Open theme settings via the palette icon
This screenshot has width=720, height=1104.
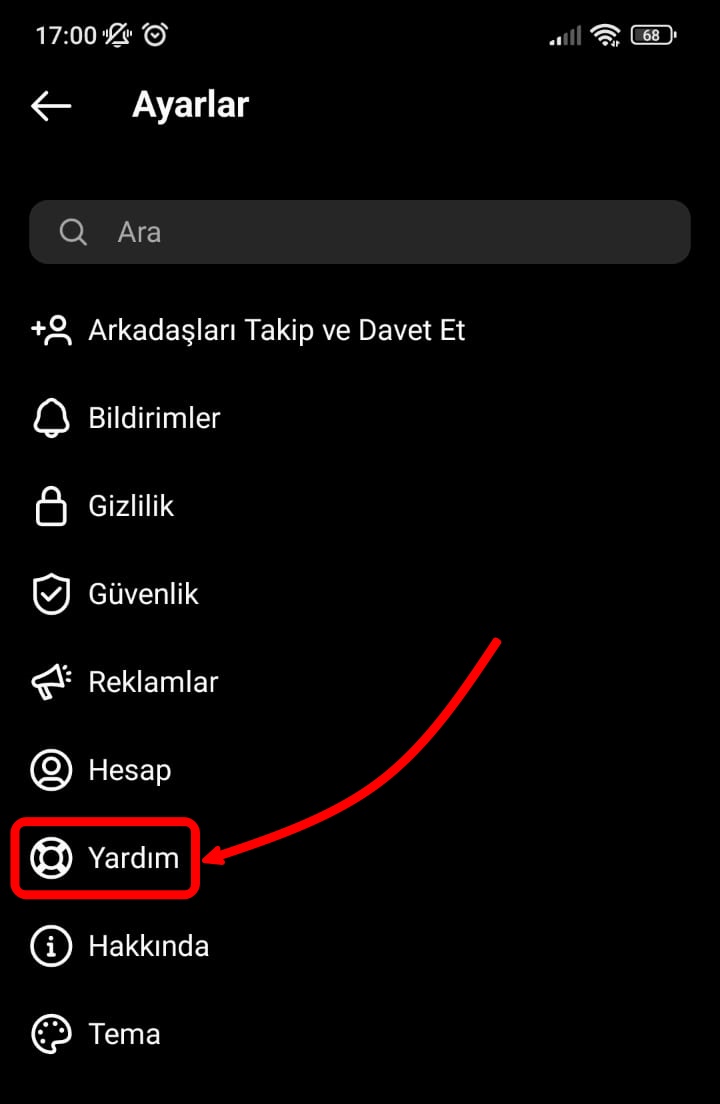(x=52, y=1034)
